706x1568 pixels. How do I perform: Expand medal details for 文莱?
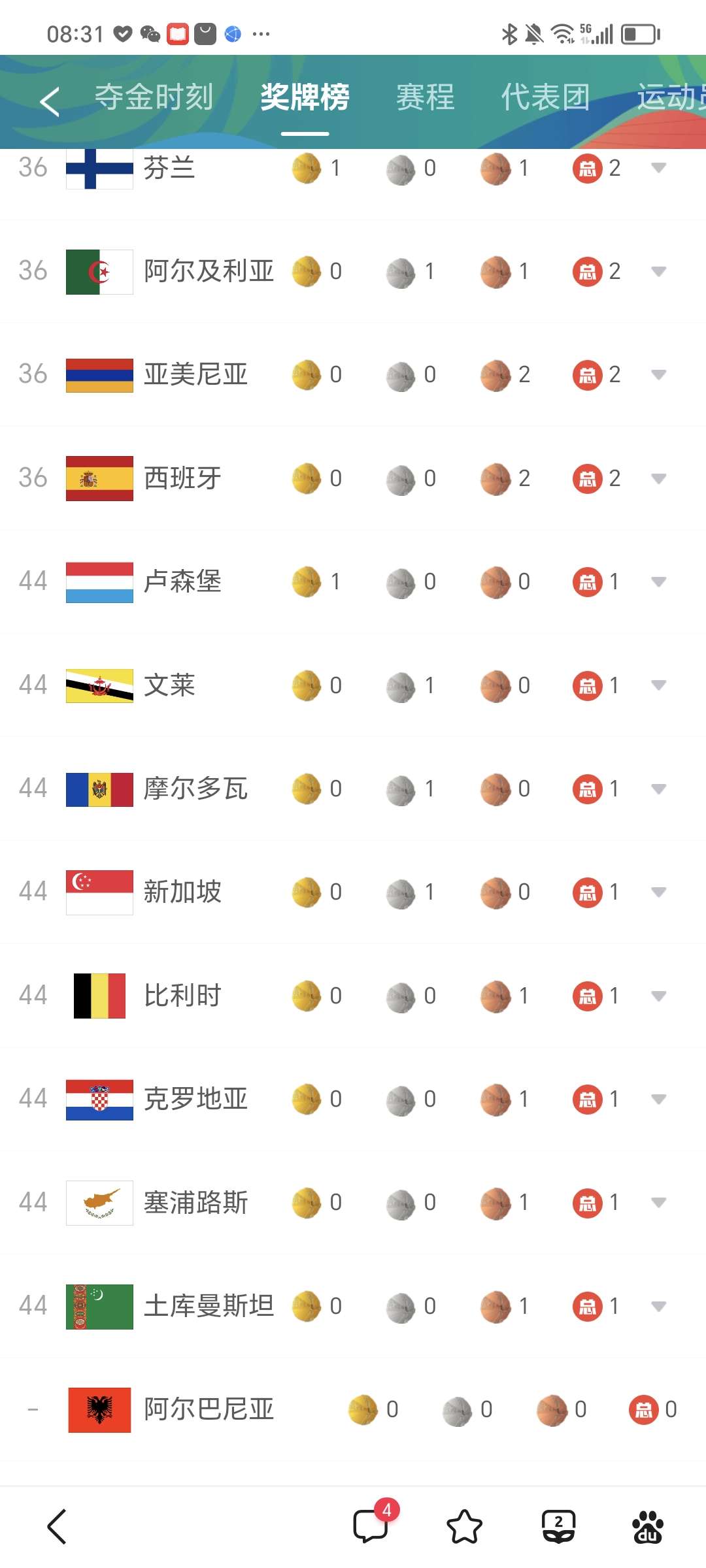[658, 685]
